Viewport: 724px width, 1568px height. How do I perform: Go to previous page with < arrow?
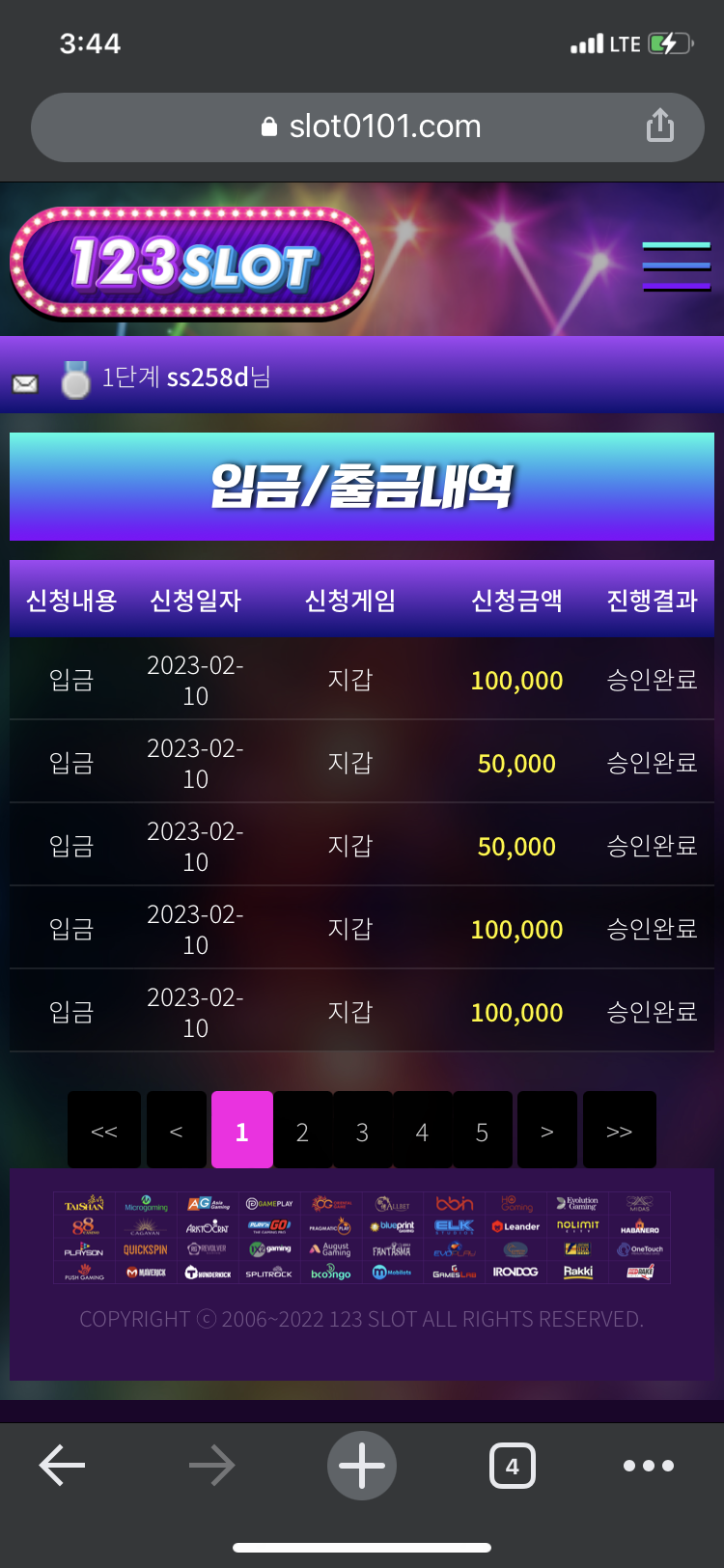click(x=176, y=1132)
